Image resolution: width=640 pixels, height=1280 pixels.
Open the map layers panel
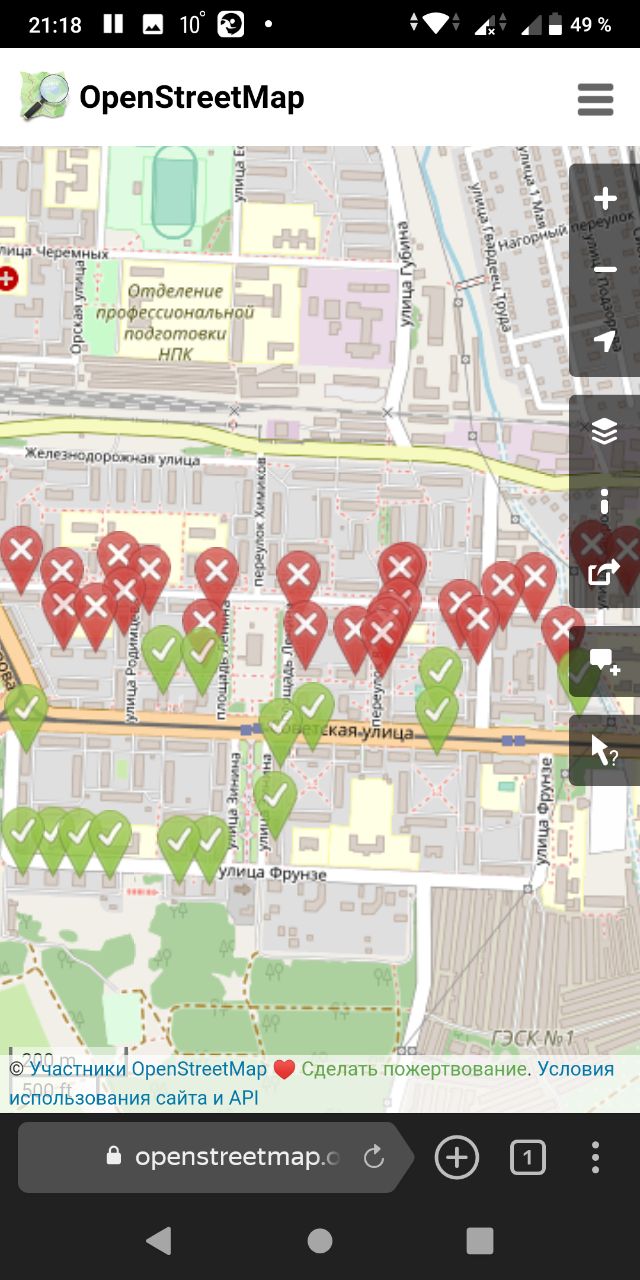pyautogui.click(x=605, y=431)
